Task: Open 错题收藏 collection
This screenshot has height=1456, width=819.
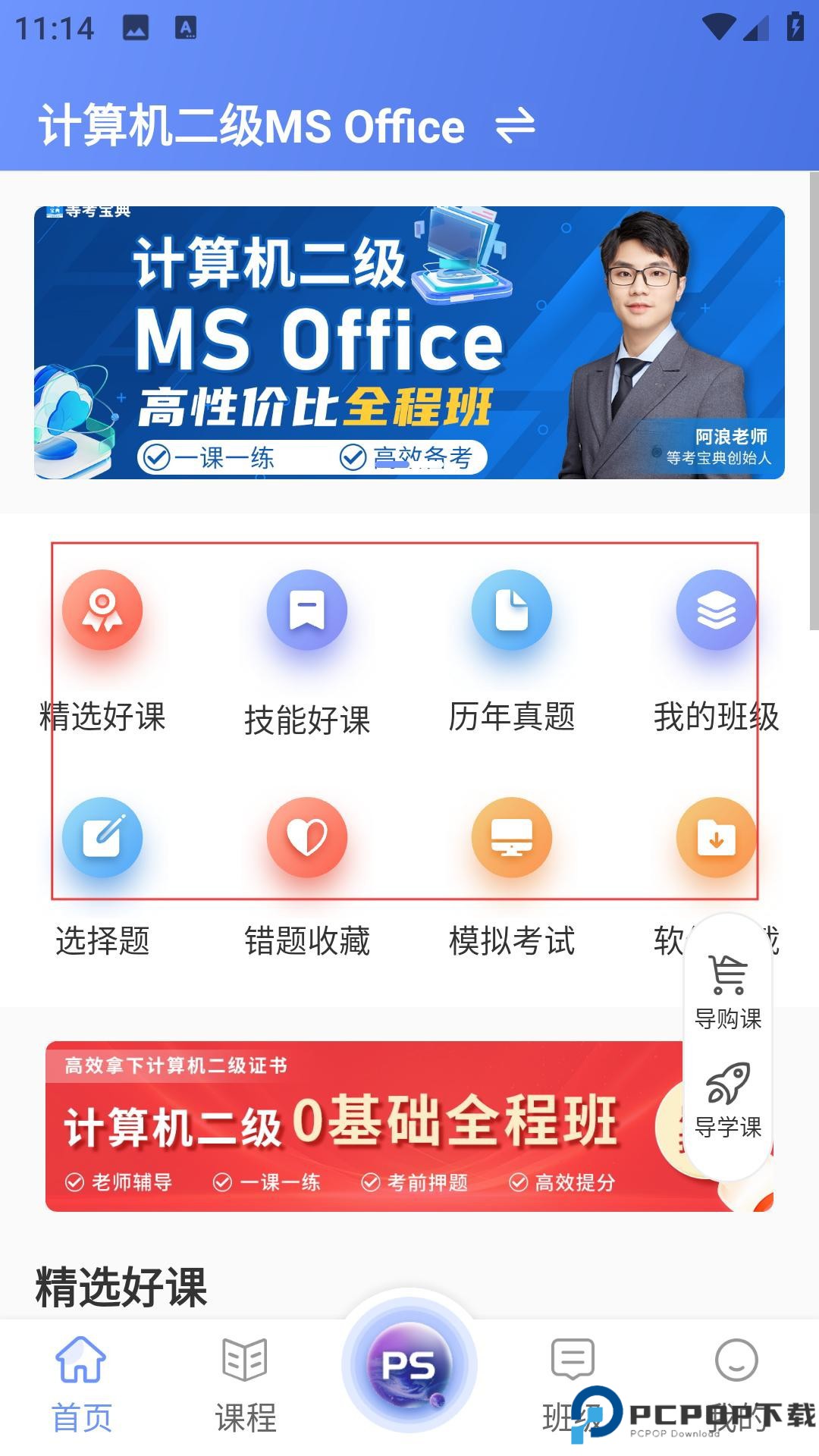Action: click(307, 838)
